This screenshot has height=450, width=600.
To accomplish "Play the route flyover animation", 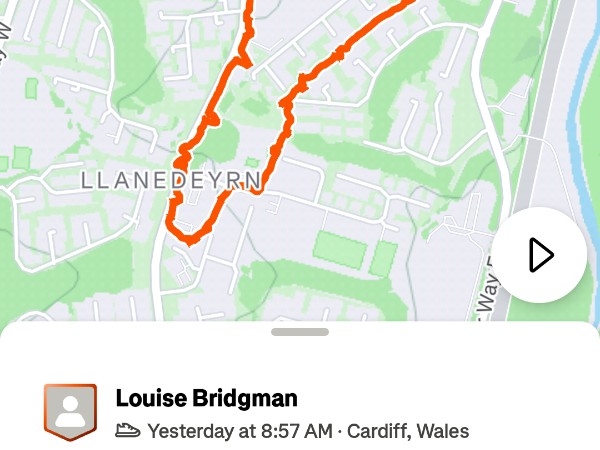I will pos(540,255).
